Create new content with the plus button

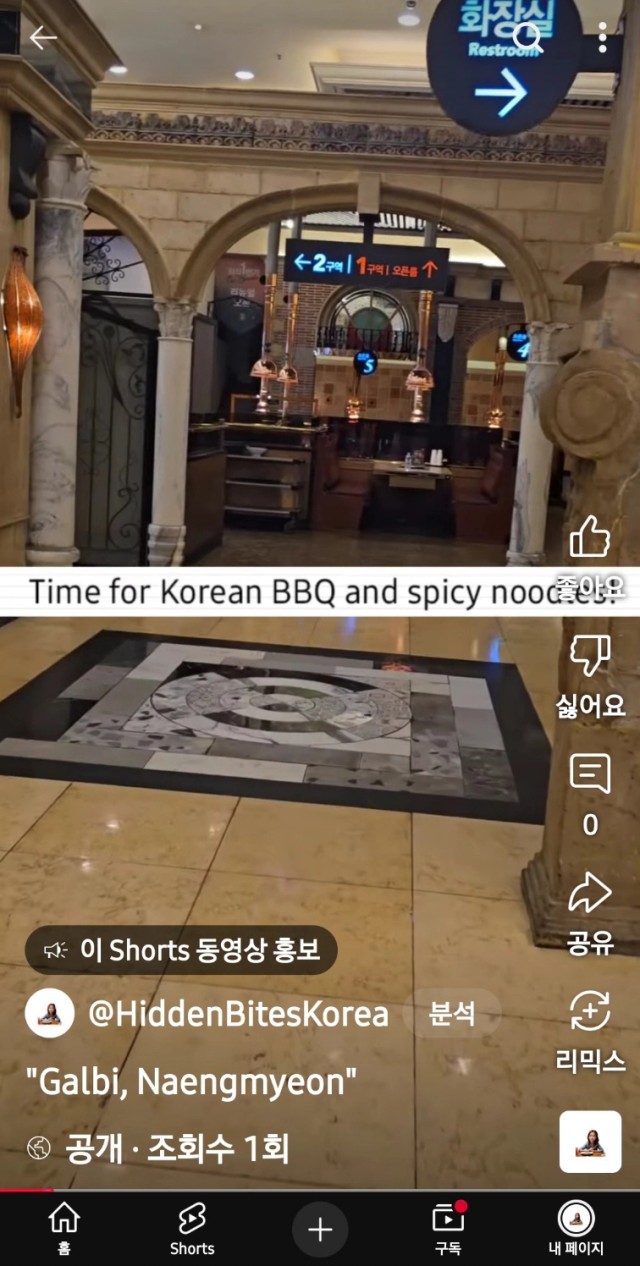[x=320, y=1229]
